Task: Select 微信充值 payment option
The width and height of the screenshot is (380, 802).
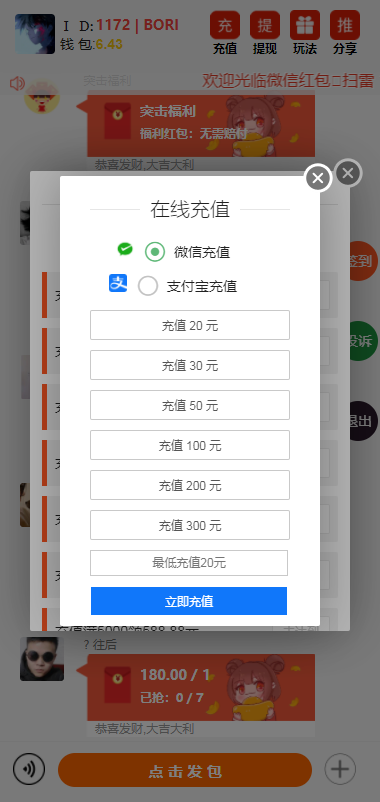Action: [155, 252]
